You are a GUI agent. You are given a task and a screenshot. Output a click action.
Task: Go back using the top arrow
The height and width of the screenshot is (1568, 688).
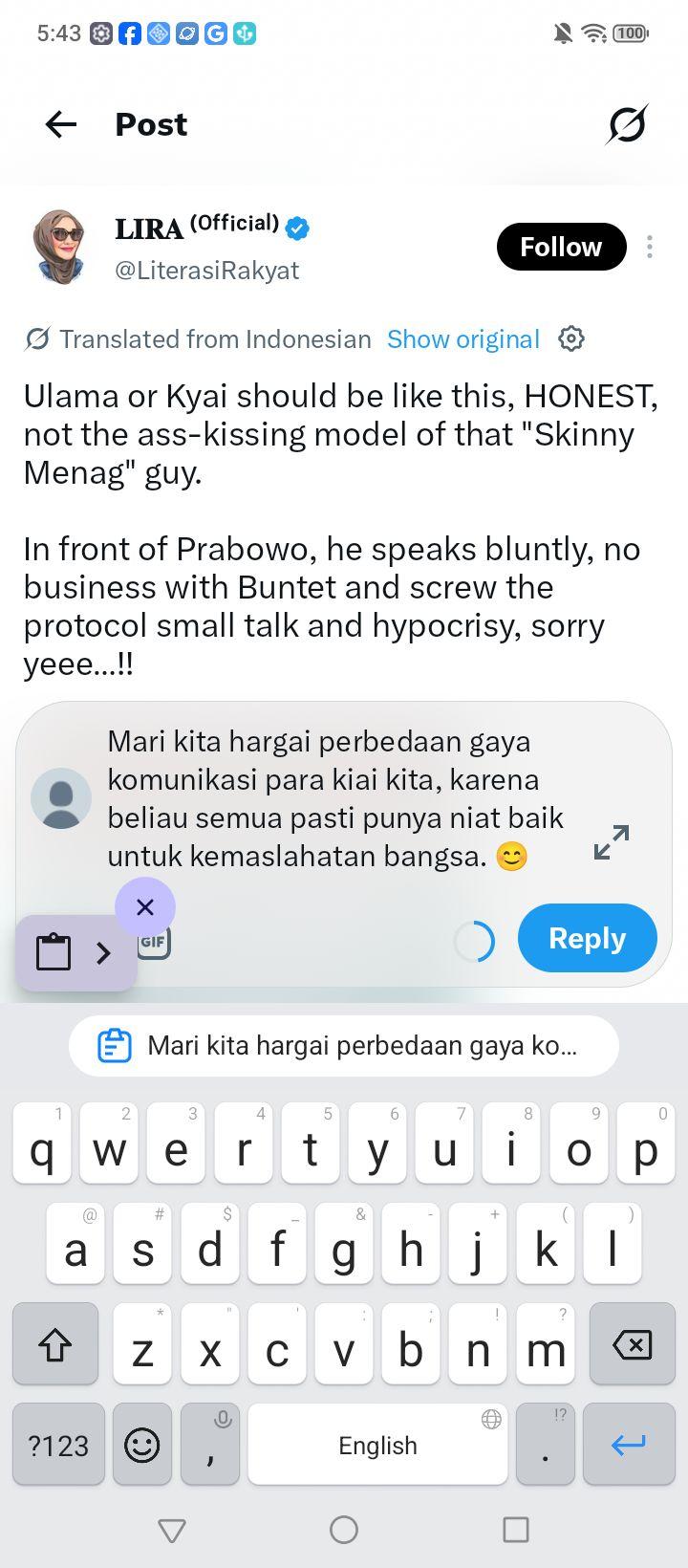pos(60,124)
